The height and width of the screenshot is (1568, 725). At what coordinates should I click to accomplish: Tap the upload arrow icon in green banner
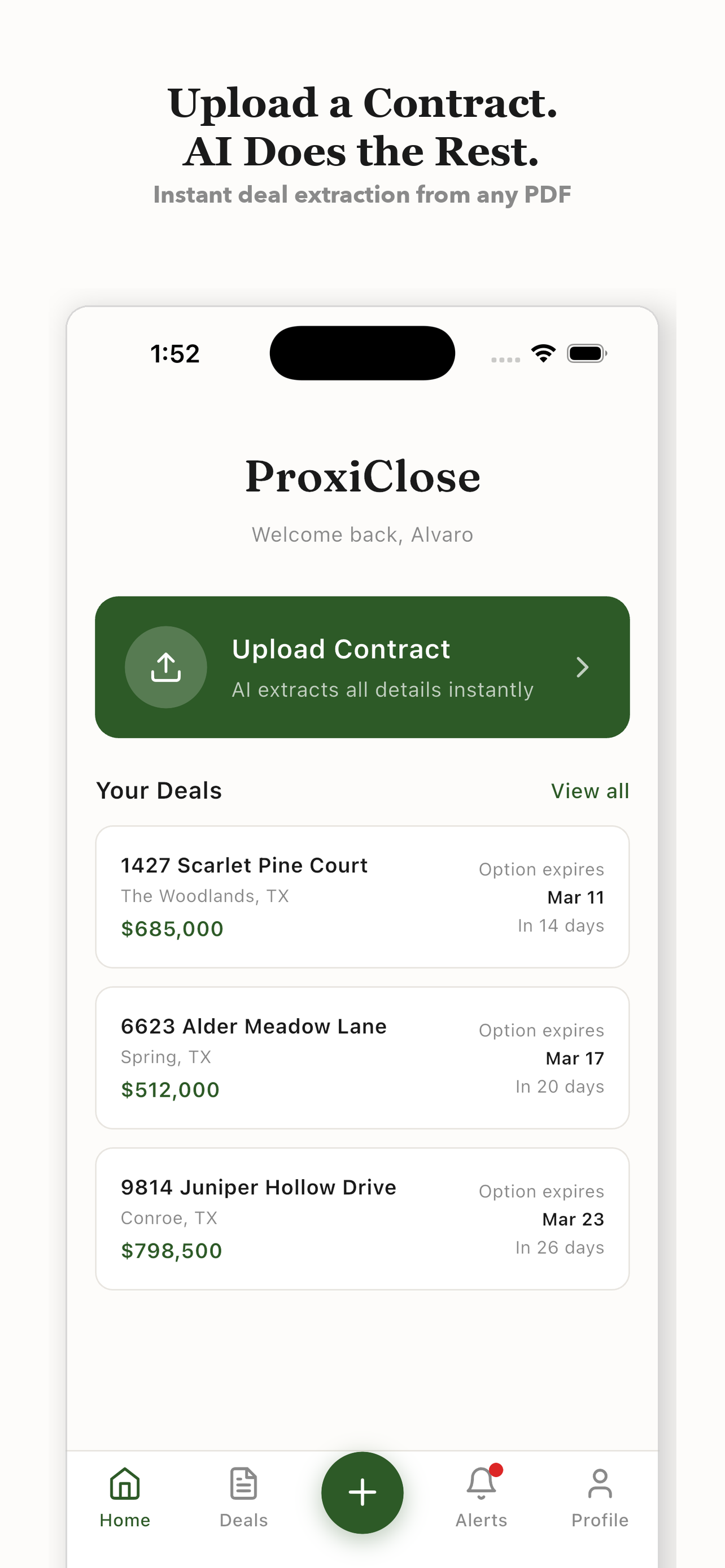[x=165, y=667]
